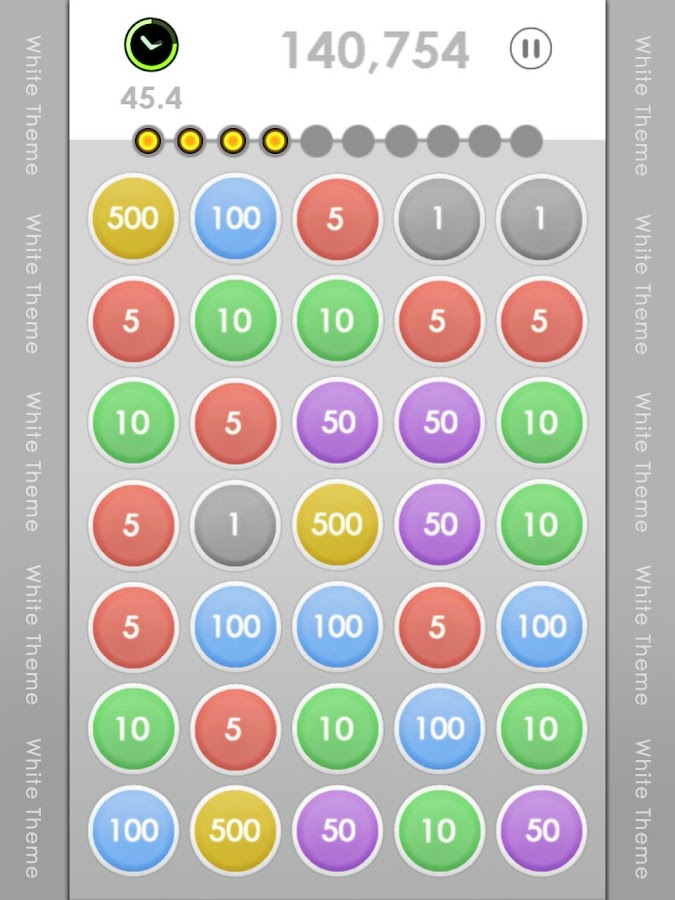675x900 pixels.
Task: Tap the yellow 500 coin in the top row
Action: [133, 218]
